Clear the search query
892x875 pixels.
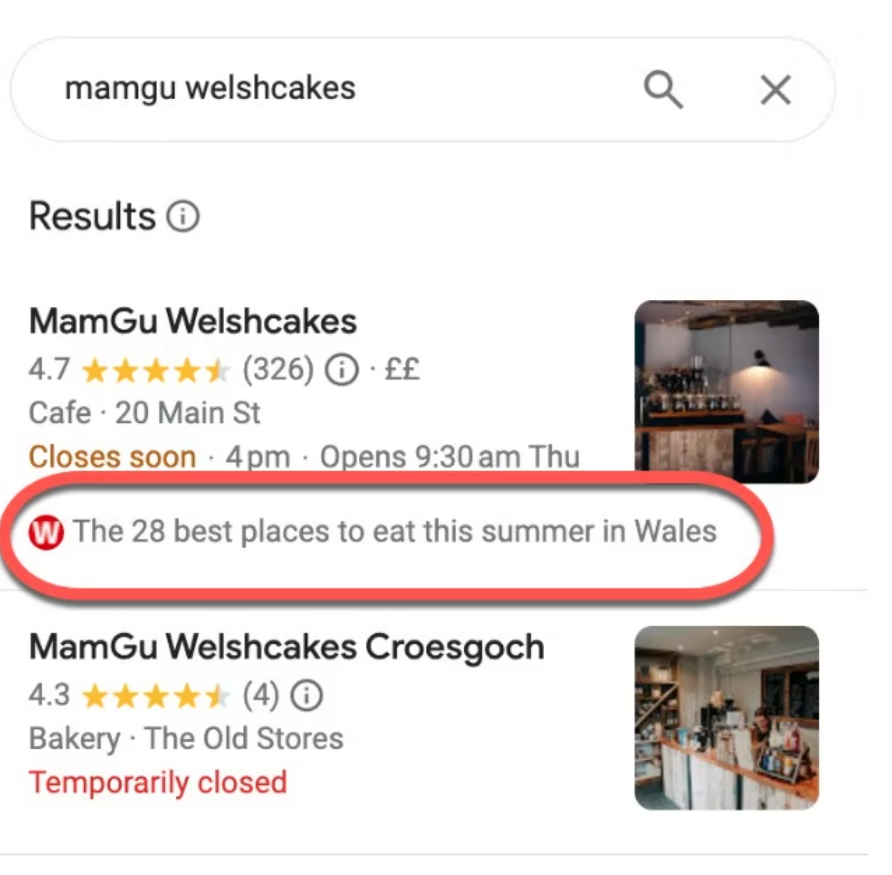coord(775,90)
